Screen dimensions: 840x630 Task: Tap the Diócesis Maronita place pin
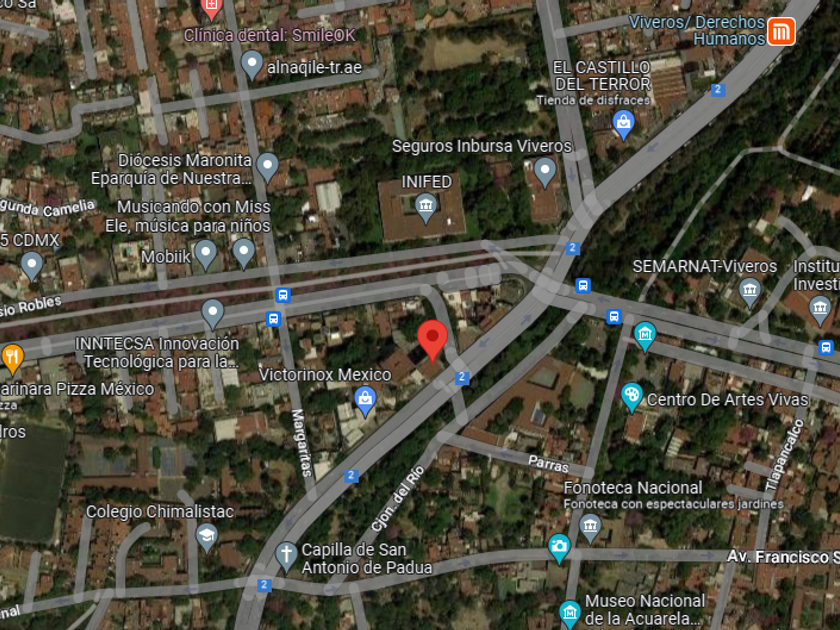click(267, 167)
